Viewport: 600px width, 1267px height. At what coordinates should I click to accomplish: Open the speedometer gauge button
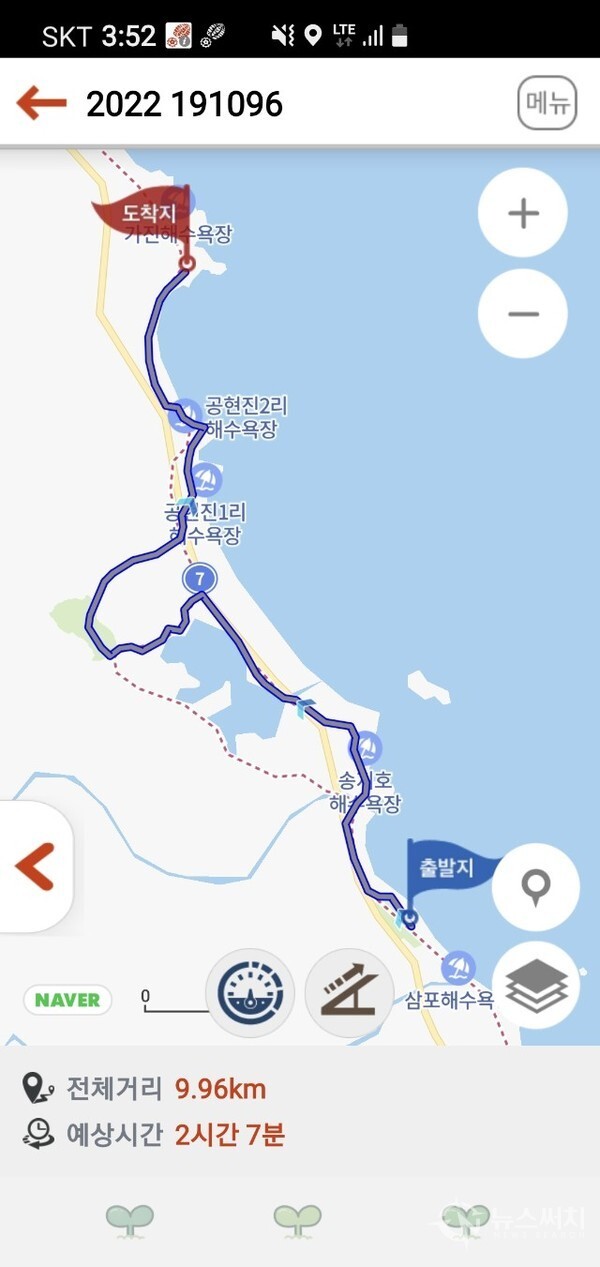coord(250,992)
